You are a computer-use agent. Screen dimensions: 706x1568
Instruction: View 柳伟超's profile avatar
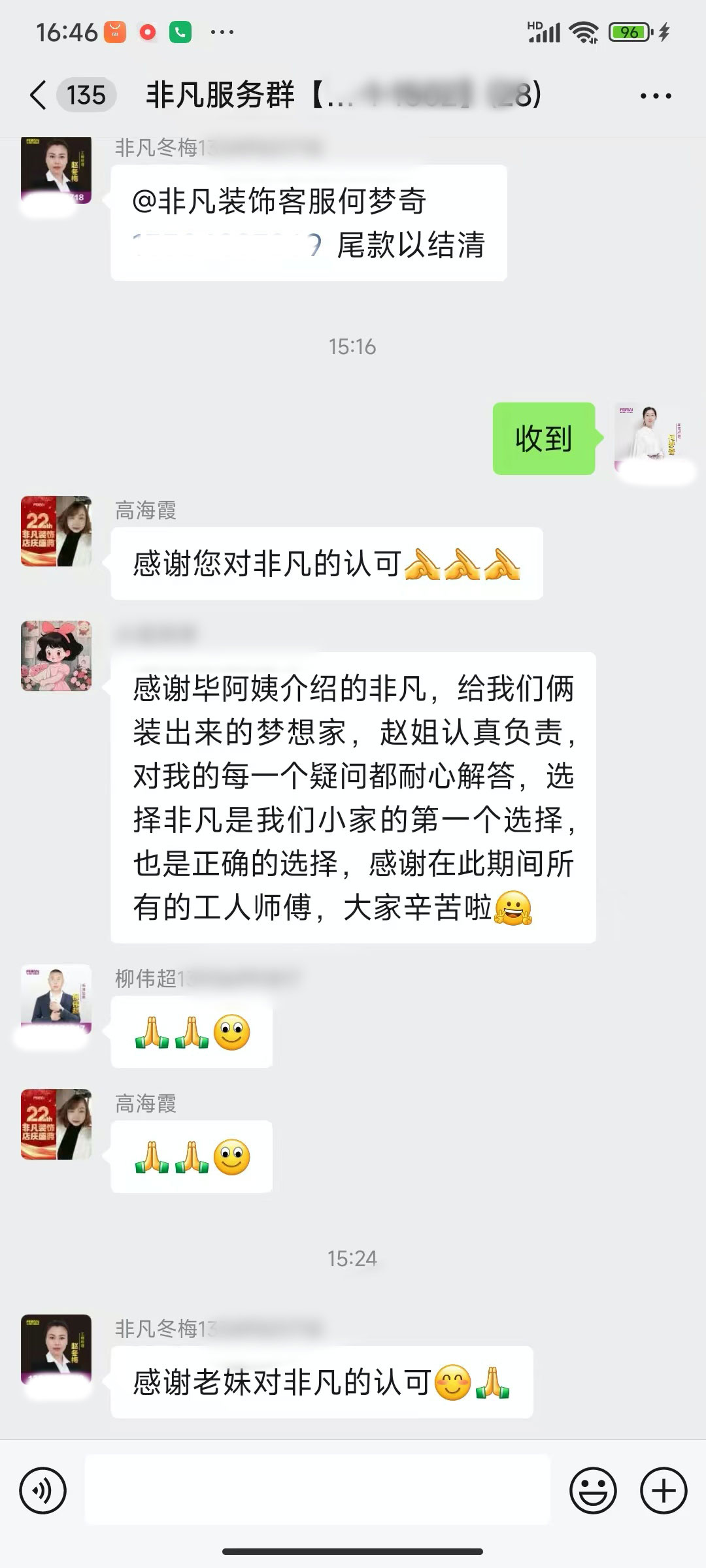coord(56,998)
